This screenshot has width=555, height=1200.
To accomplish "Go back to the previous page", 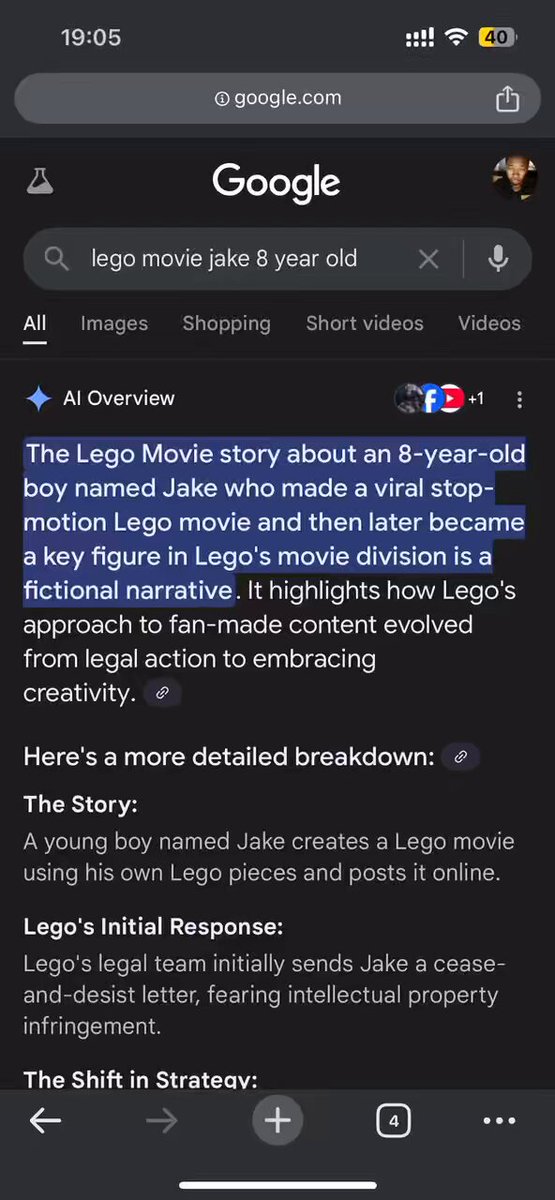I will tap(45, 1121).
